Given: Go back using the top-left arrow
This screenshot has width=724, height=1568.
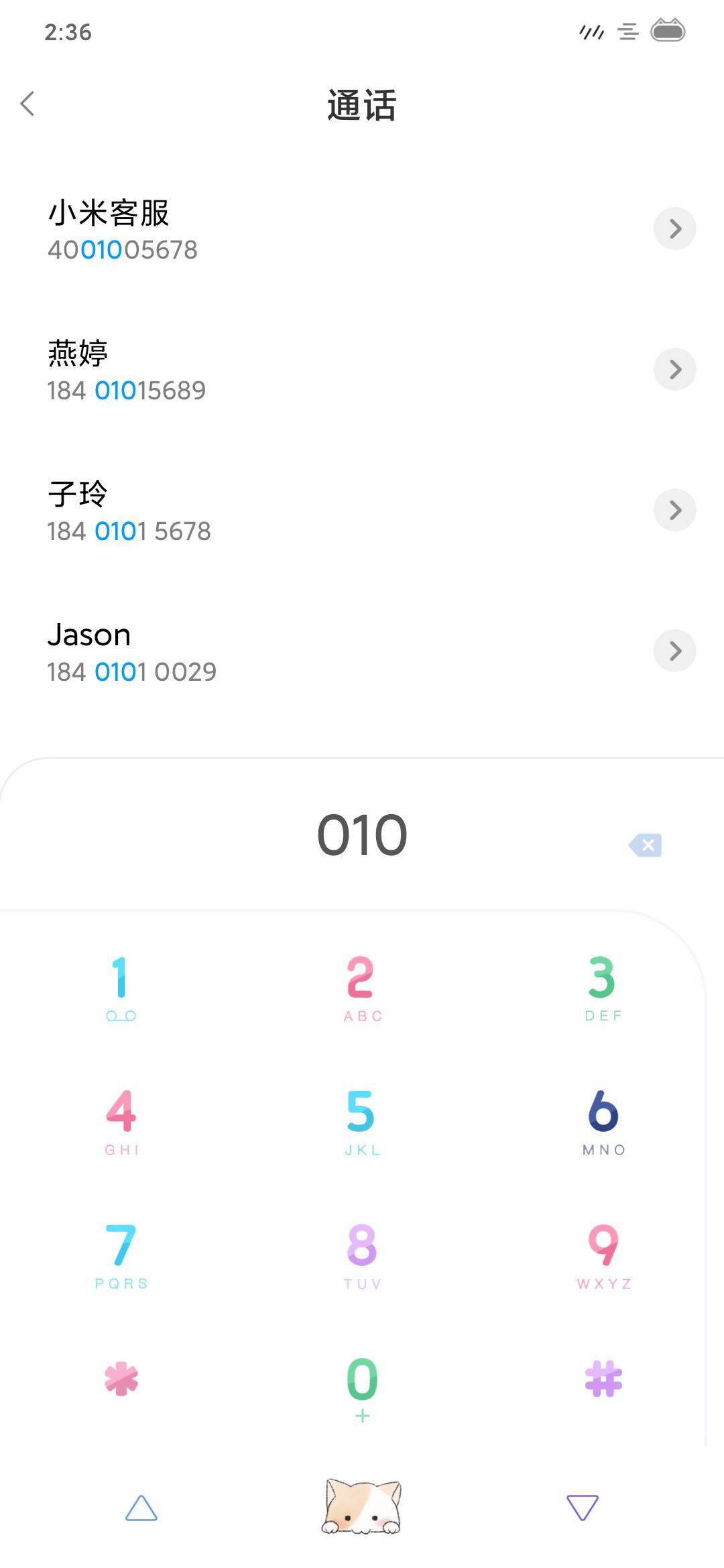Looking at the screenshot, I should point(27,104).
